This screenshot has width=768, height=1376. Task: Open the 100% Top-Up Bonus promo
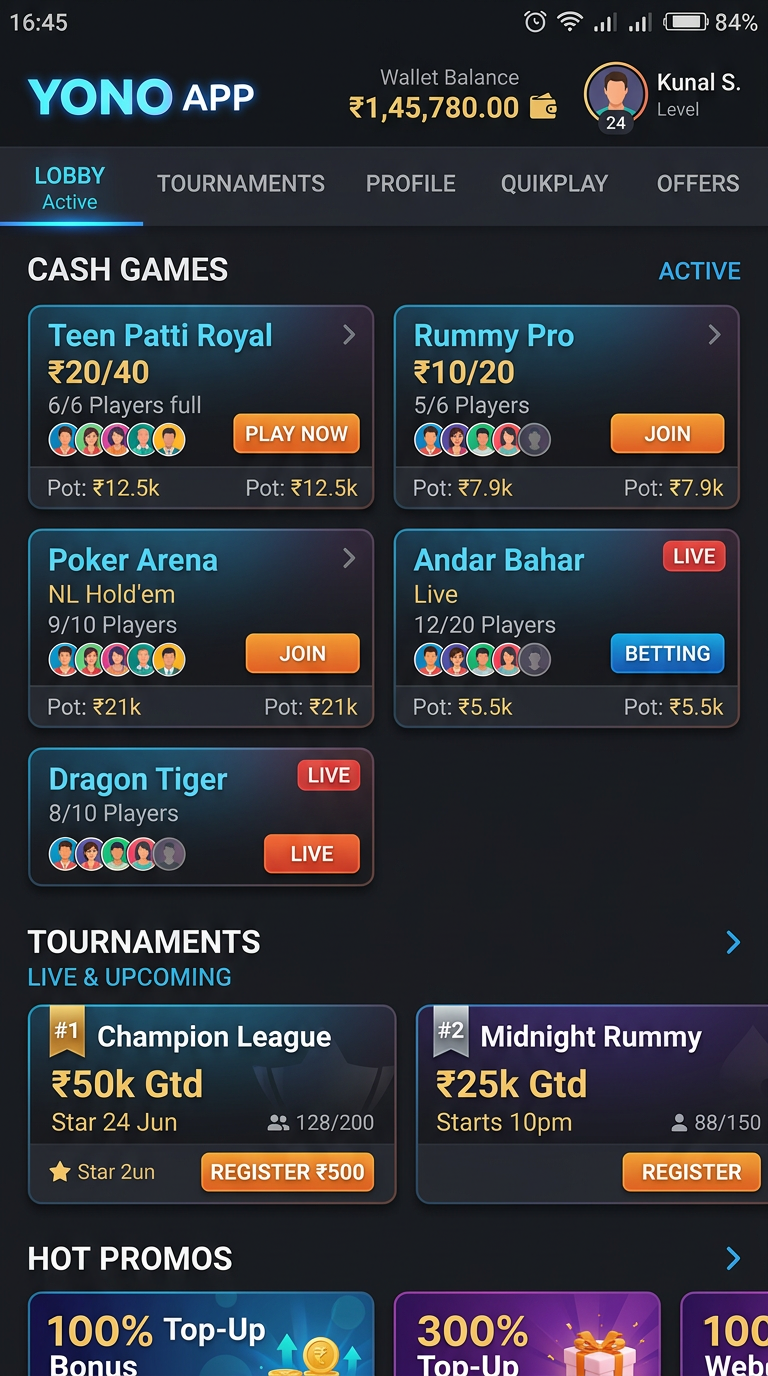pos(200,1335)
